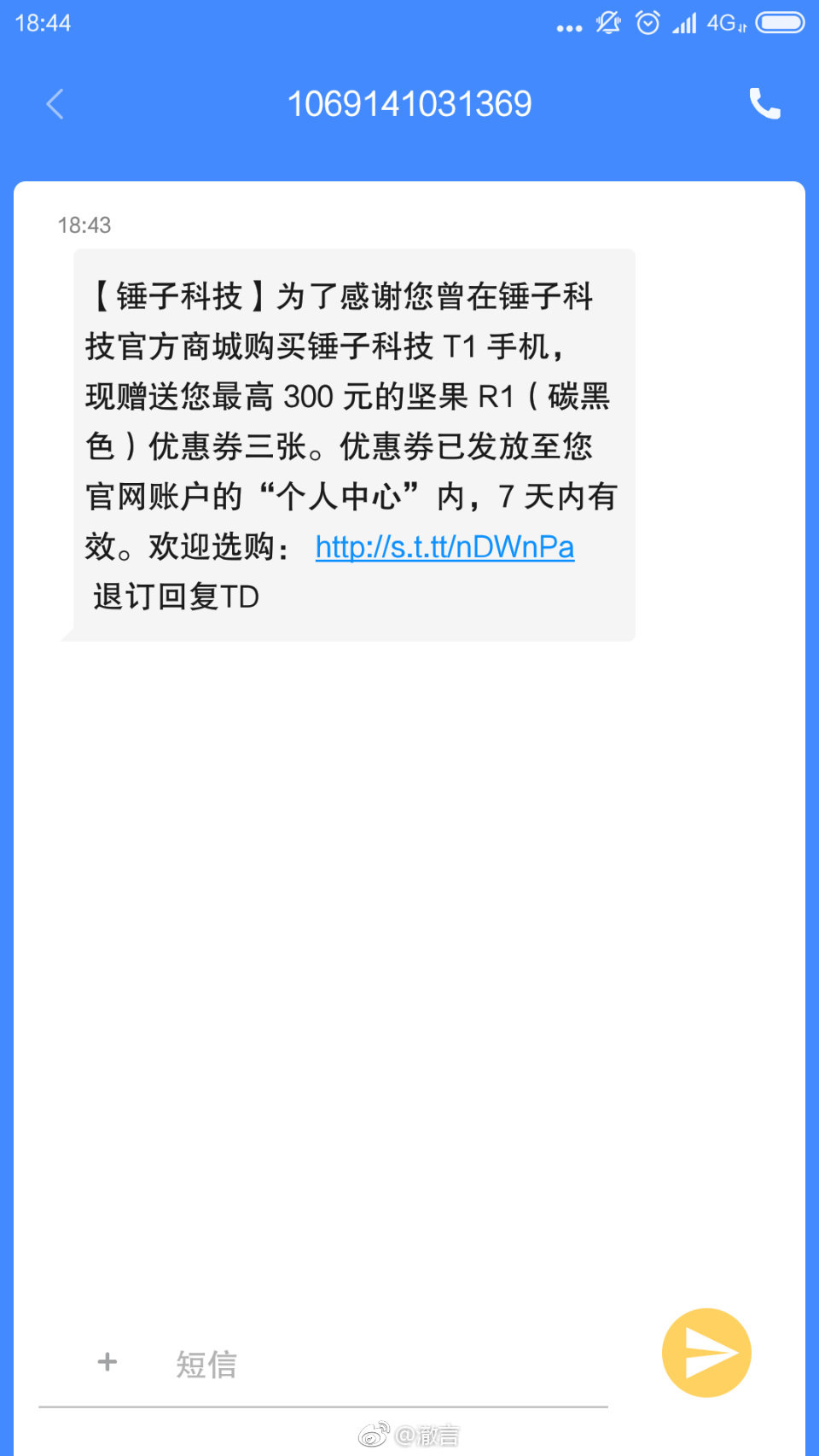This screenshot has width=819, height=1456.
Task: Tap the plus icon to add attachment
Action: pyautogui.click(x=107, y=1361)
